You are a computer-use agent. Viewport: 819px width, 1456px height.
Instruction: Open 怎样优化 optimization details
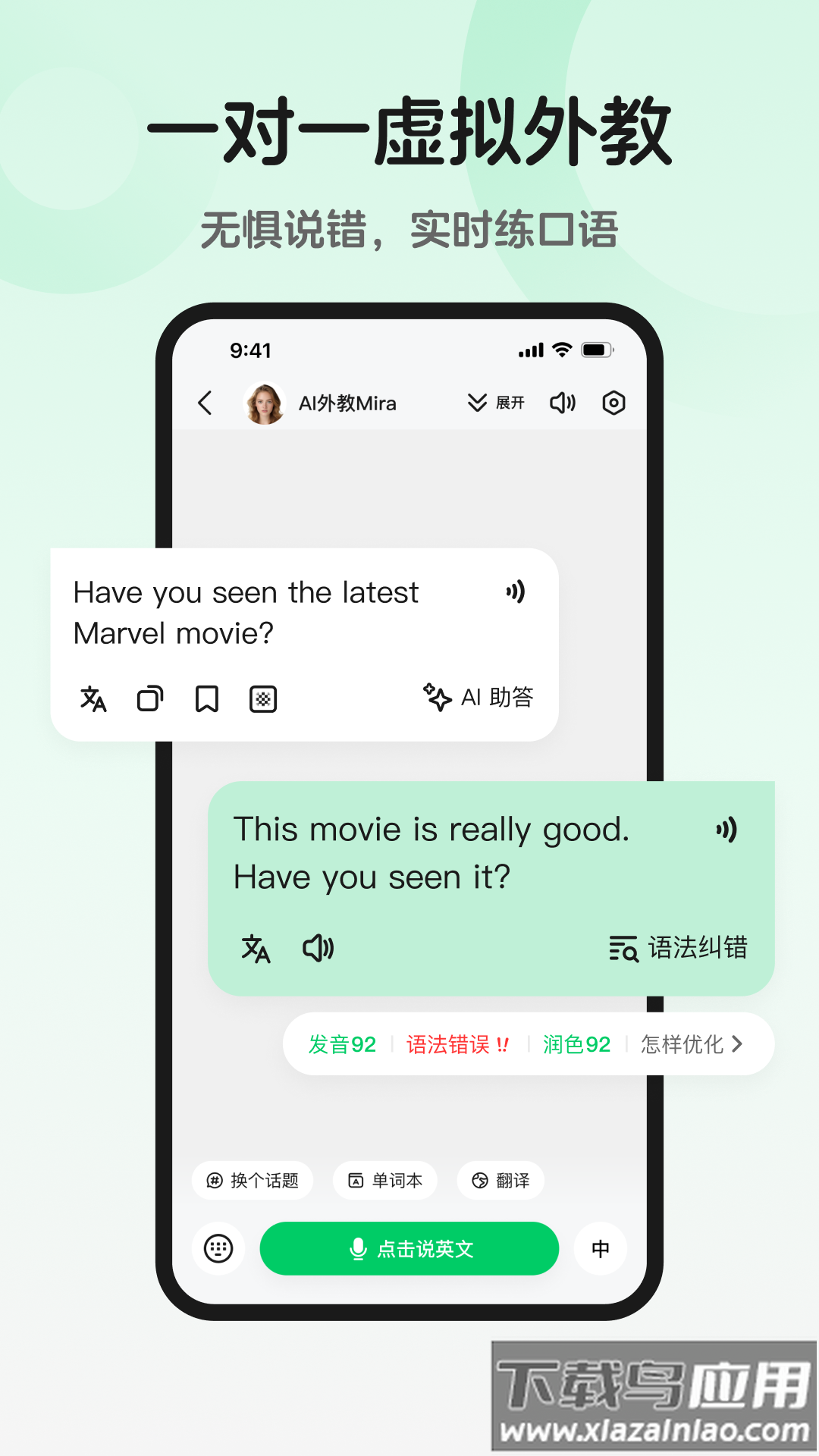click(x=689, y=1043)
